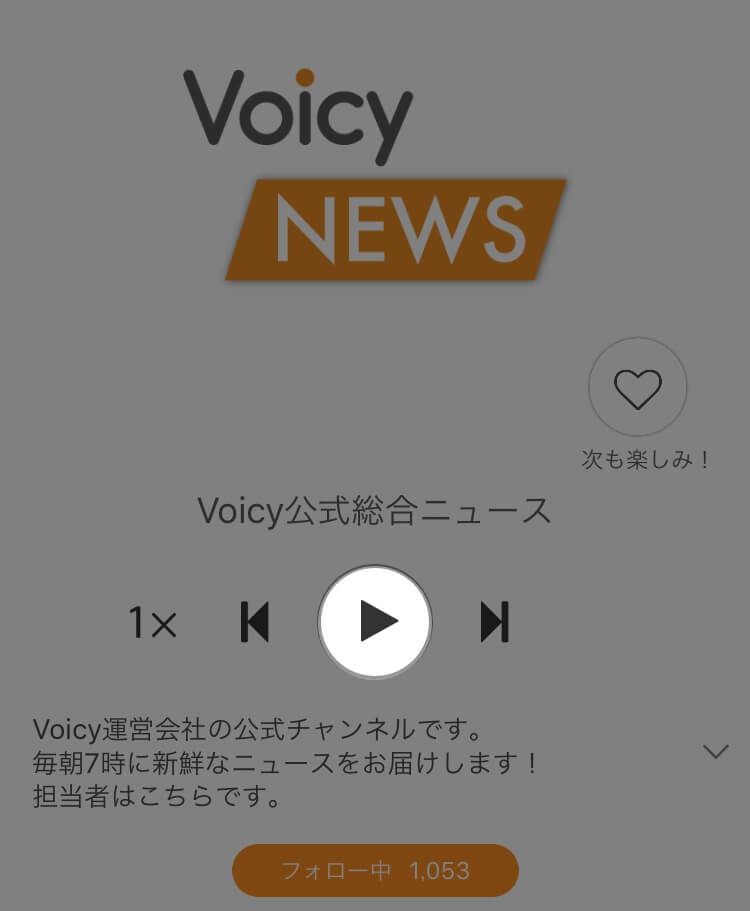Image resolution: width=750 pixels, height=911 pixels.
Task: Play the Voicy news broadcast
Action: click(375, 622)
